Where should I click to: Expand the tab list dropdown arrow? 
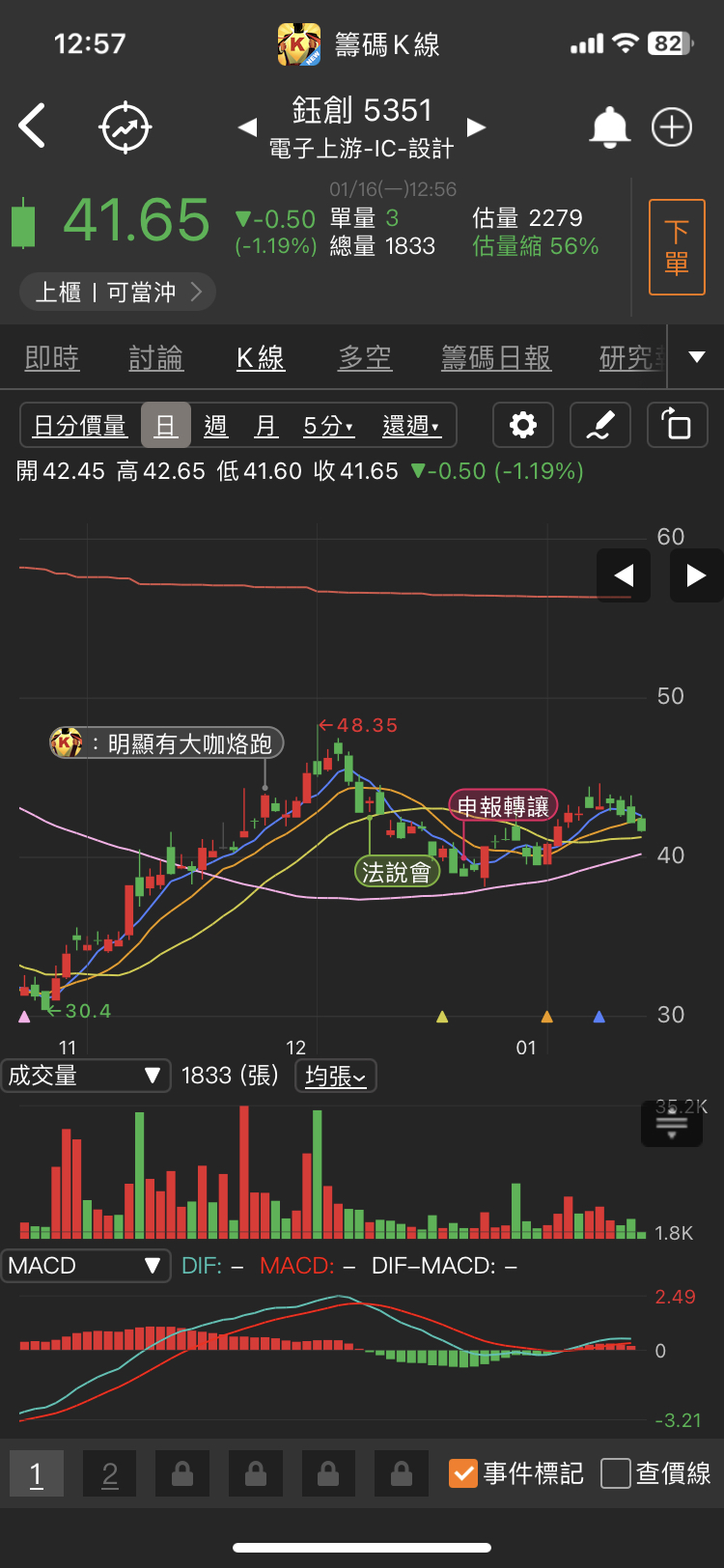pyautogui.click(x=696, y=357)
